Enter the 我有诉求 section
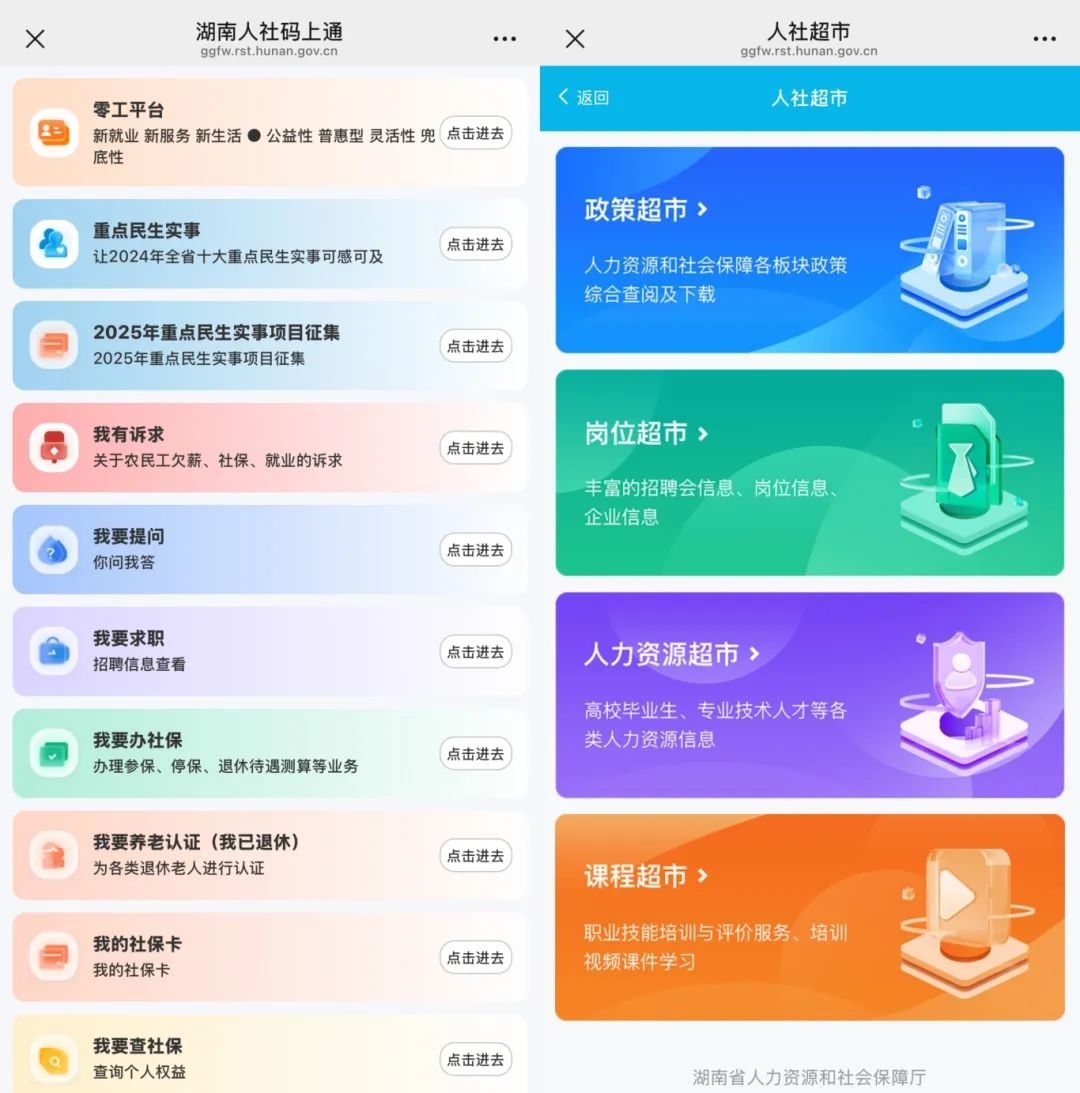This screenshot has width=1080, height=1093. [475, 448]
